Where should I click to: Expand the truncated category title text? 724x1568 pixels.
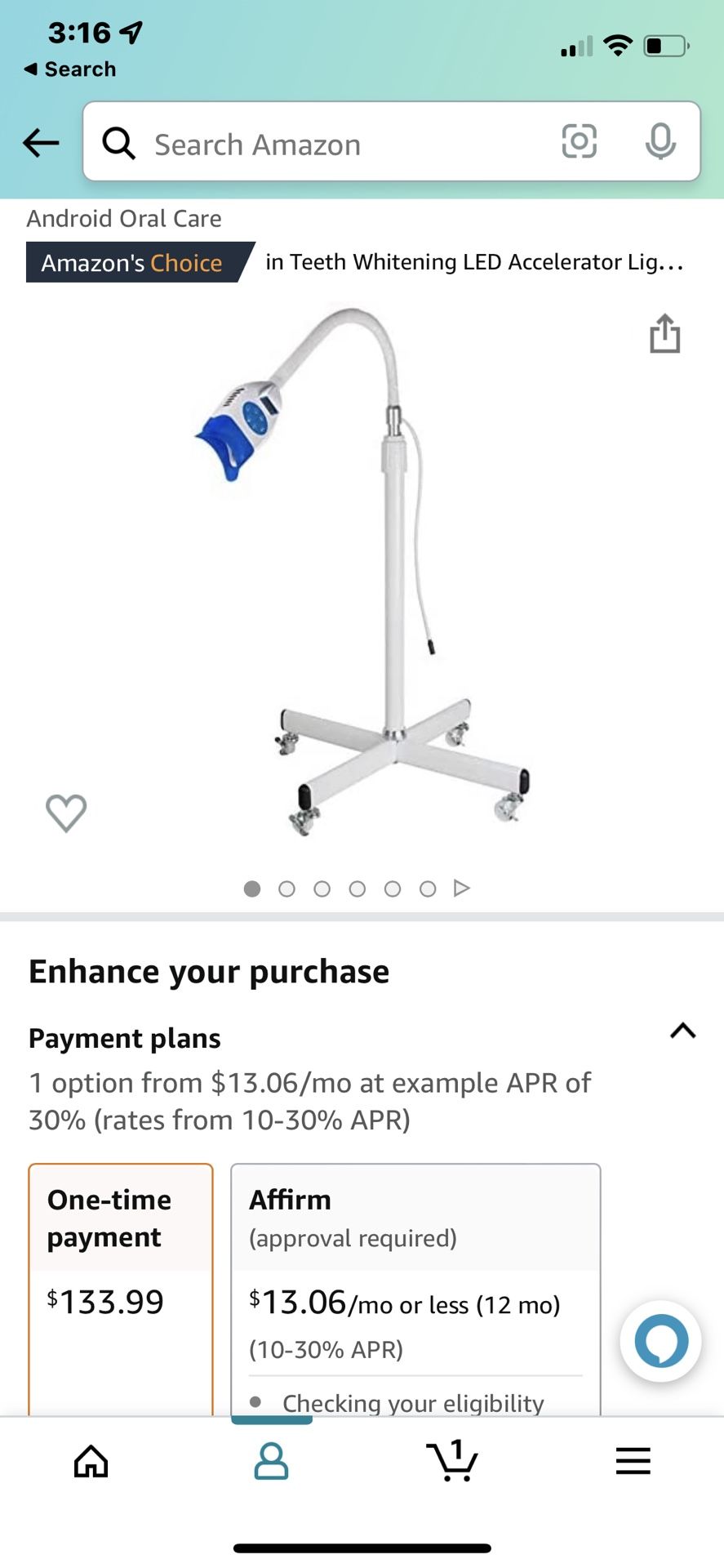(473, 262)
